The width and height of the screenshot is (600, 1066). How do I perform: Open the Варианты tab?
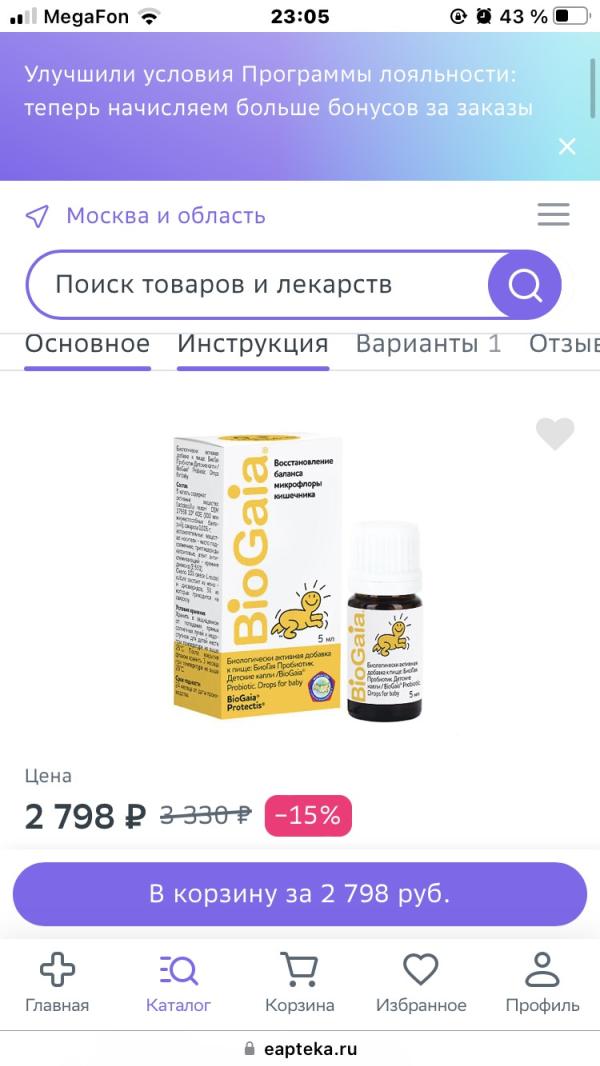(x=428, y=345)
